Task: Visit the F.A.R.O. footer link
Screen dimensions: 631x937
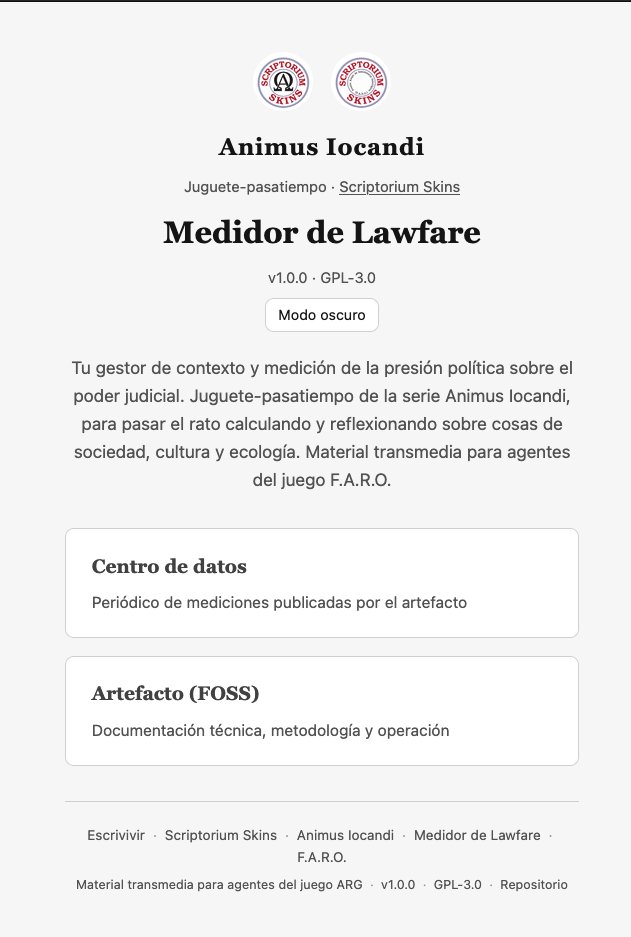Action: (321, 858)
